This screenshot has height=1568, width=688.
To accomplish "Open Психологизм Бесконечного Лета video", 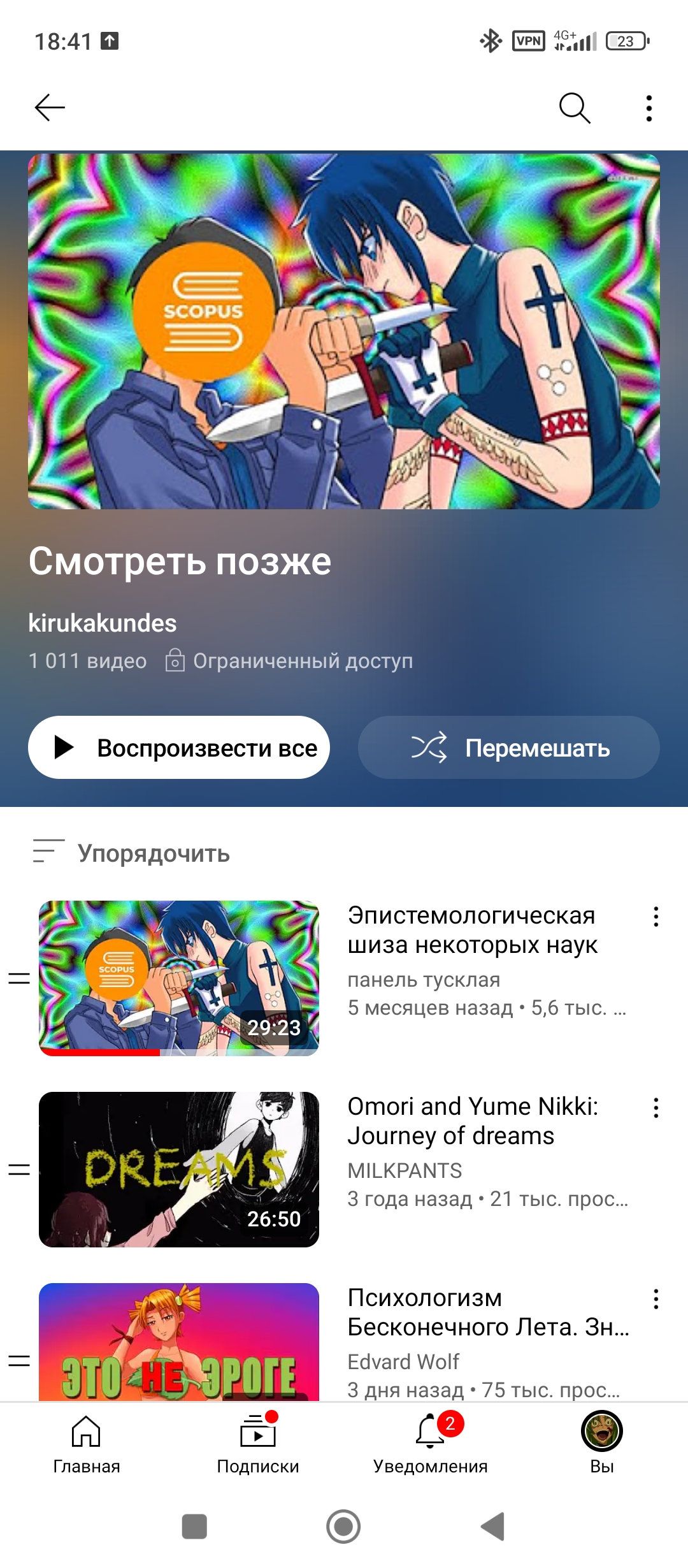I will click(179, 1342).
